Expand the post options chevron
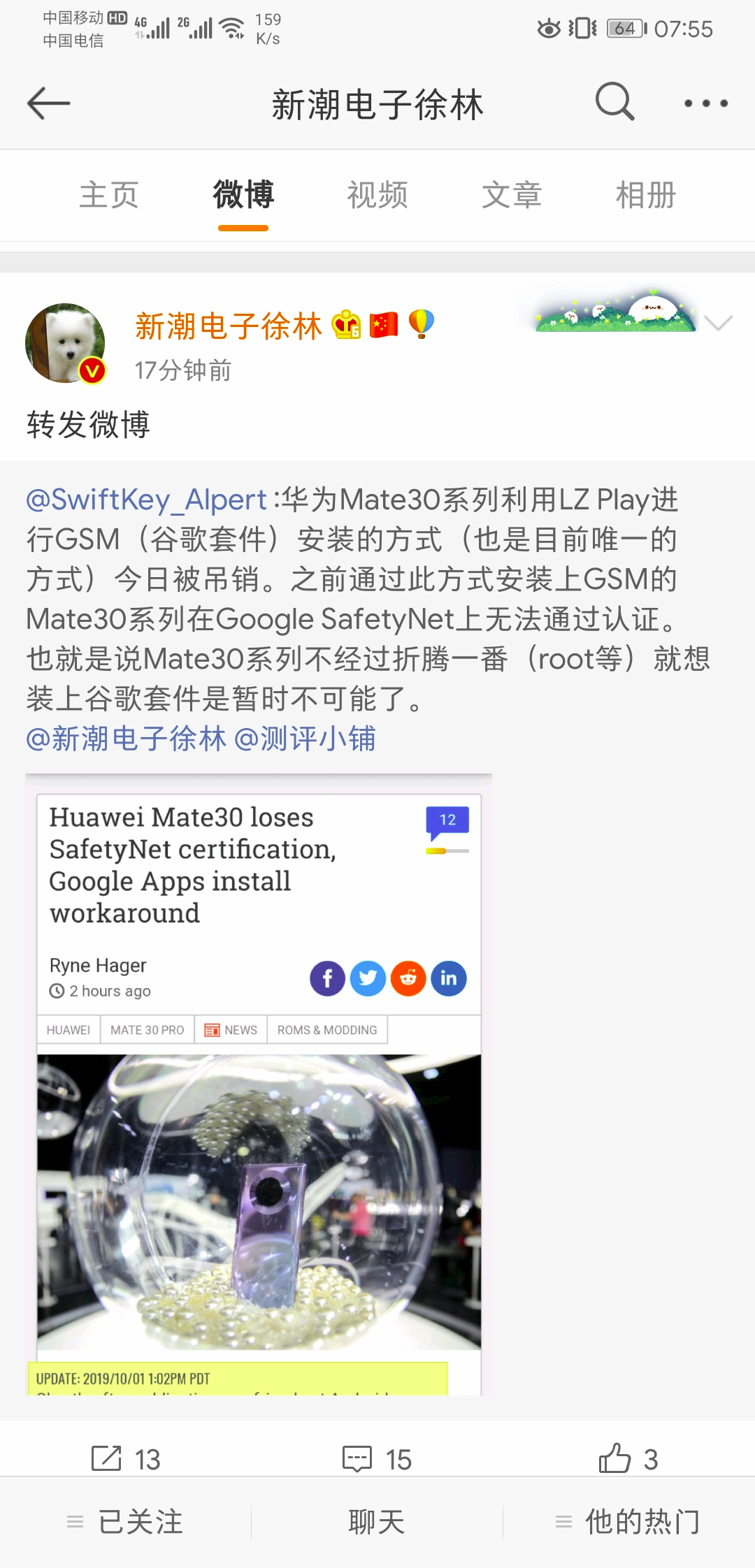 718,322
